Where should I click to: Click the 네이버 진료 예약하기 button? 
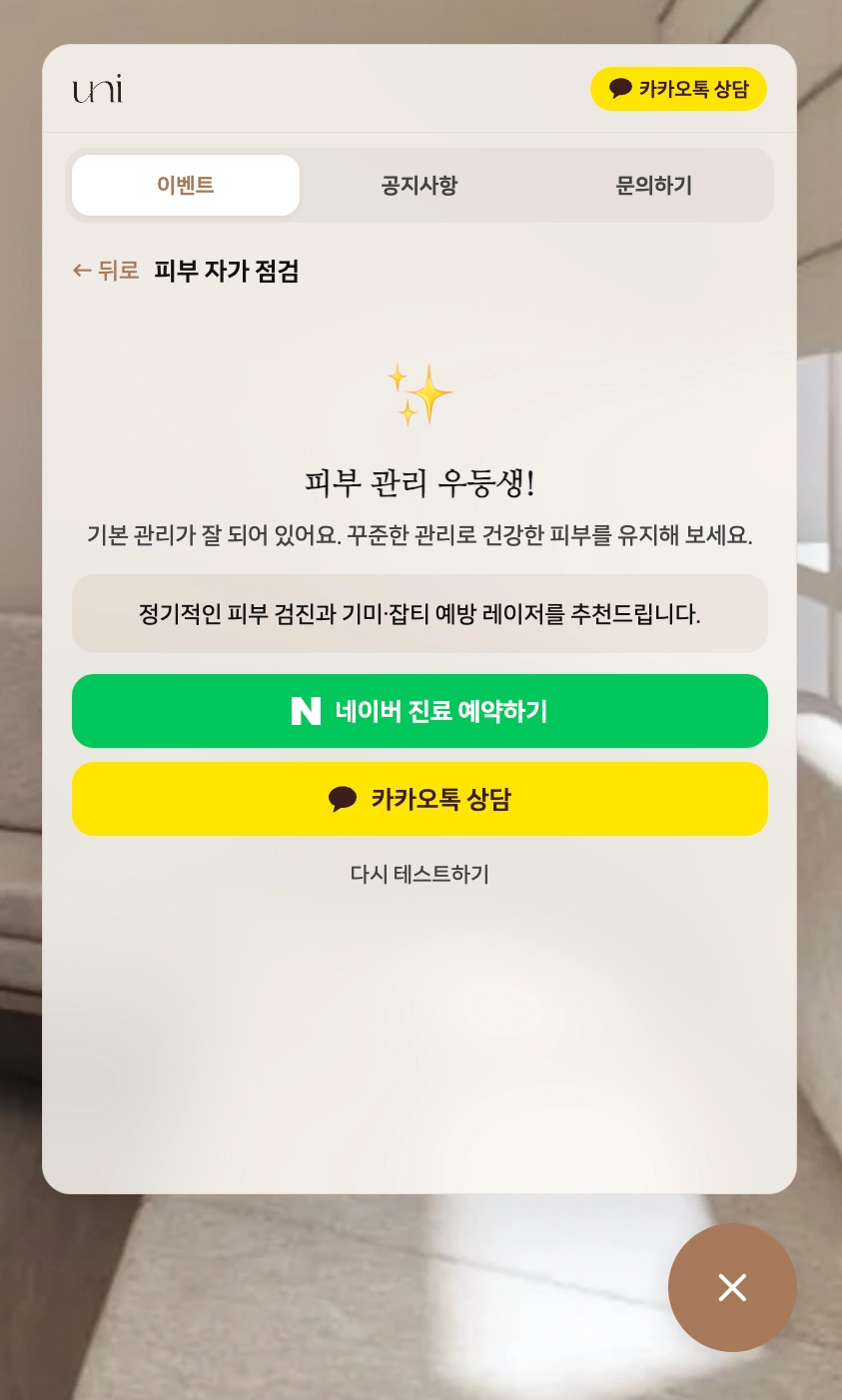[x=420, y=711]
